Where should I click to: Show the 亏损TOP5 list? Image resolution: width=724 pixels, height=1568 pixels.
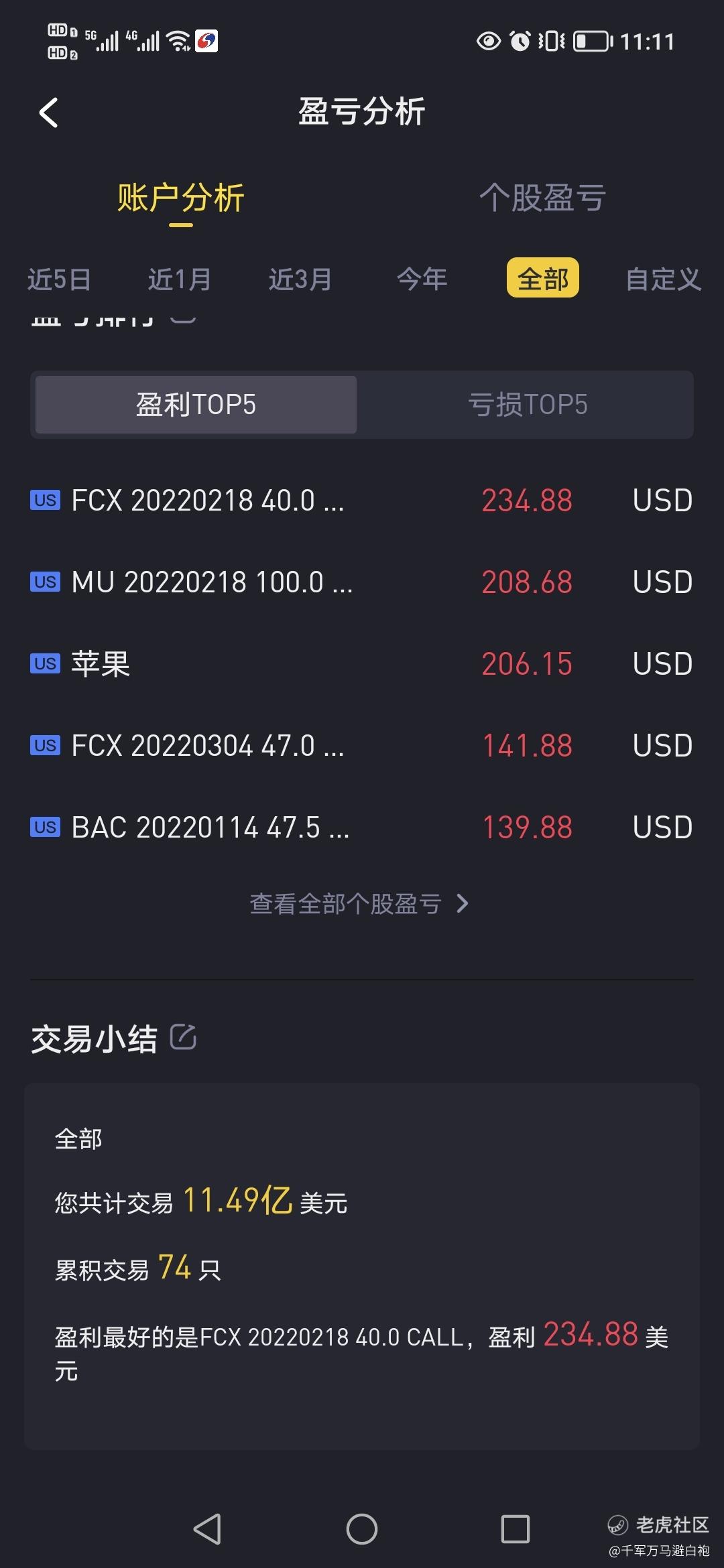click(528, 405)
